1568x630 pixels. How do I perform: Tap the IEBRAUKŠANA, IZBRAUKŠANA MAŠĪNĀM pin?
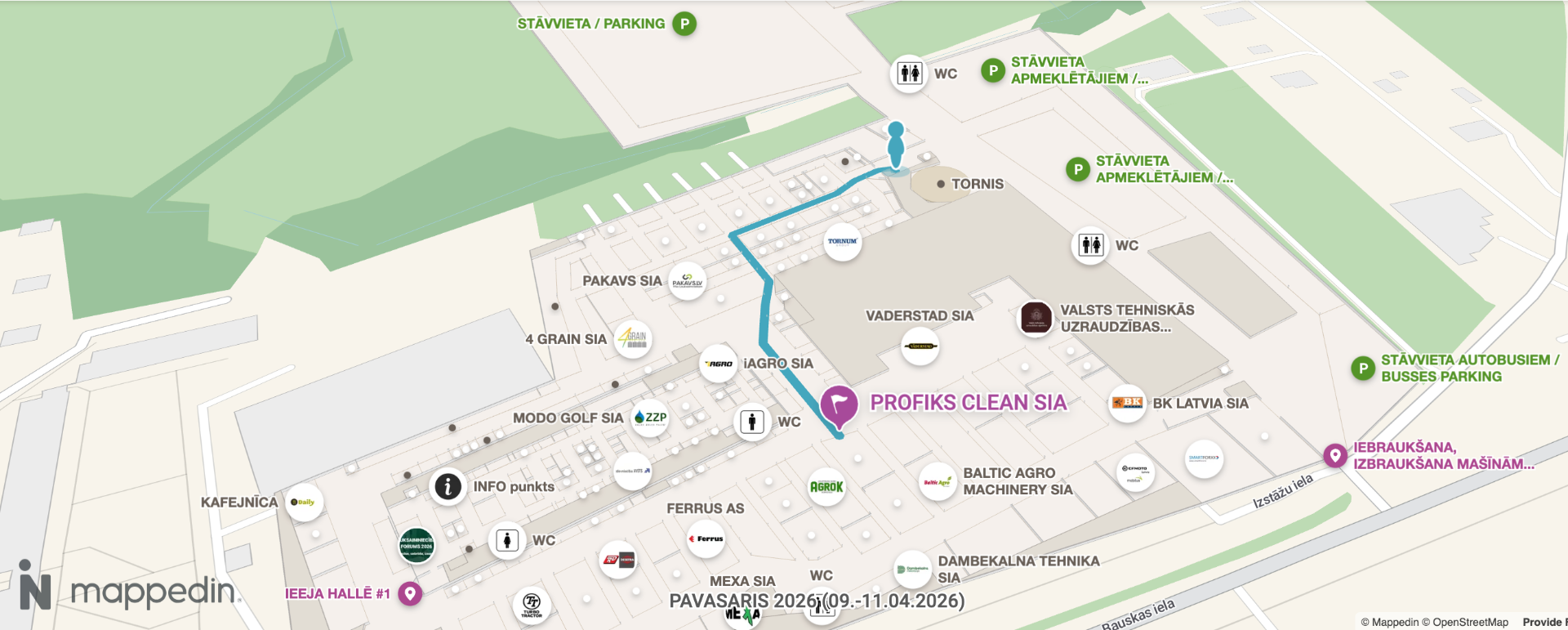coord(1334,455)
